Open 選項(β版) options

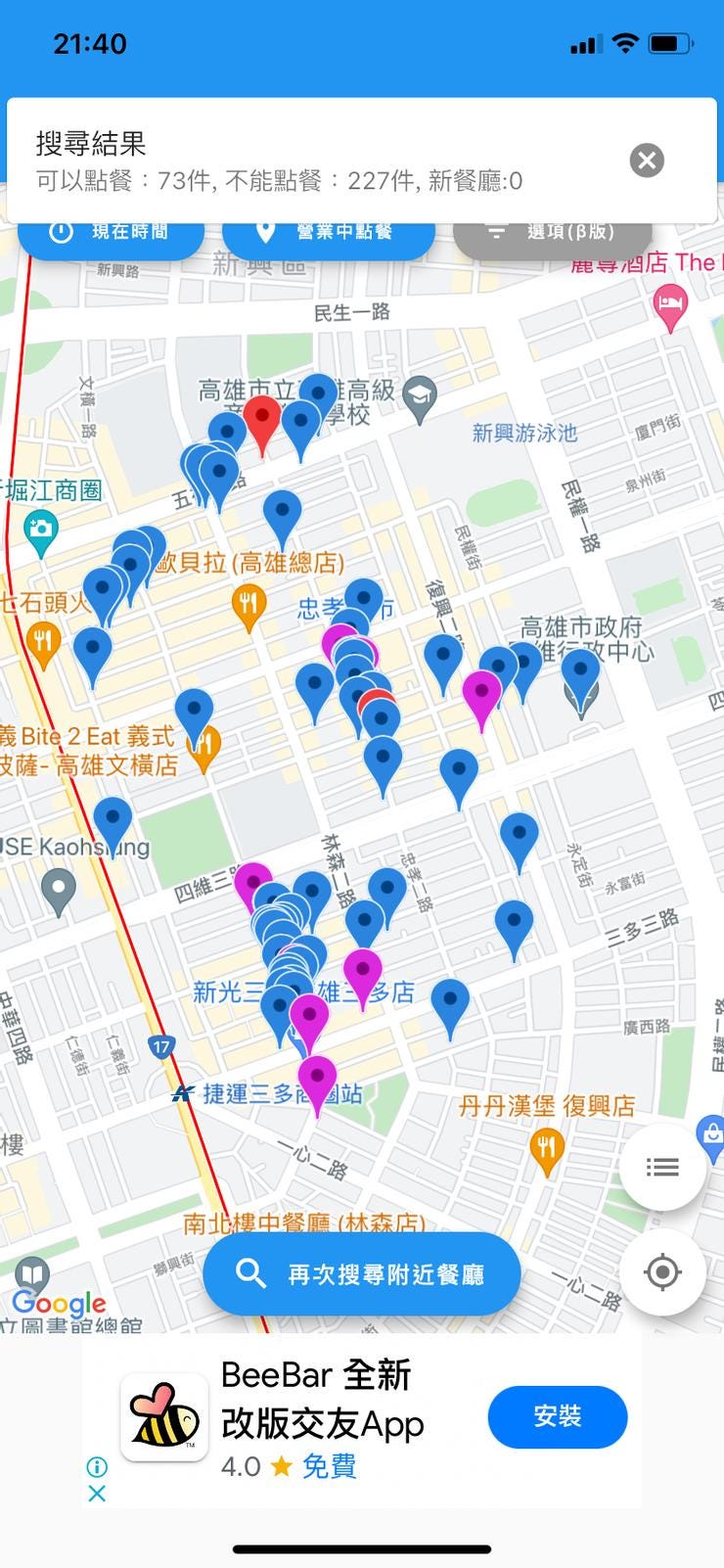click(x=553, y=233)
